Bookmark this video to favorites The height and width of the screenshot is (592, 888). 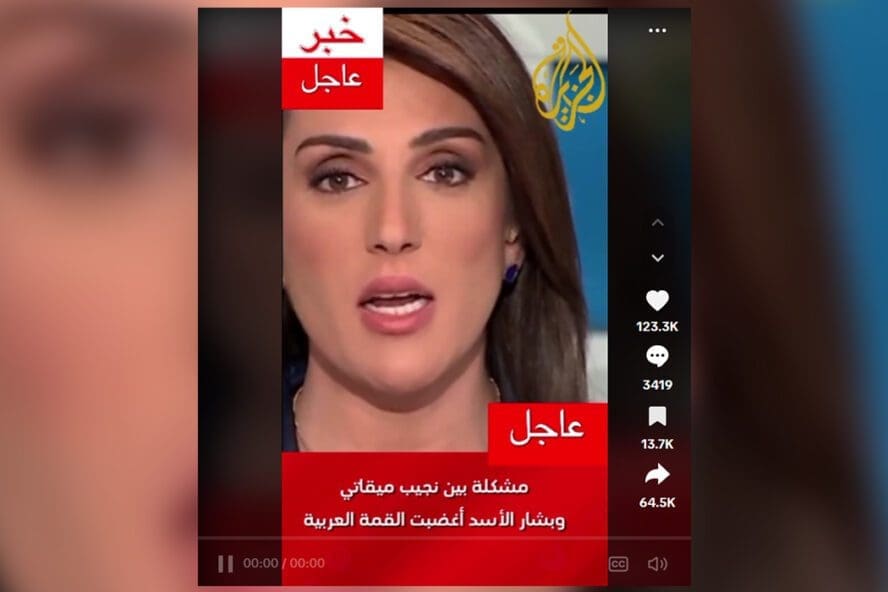pyautogui.click(x=657, y=416)
